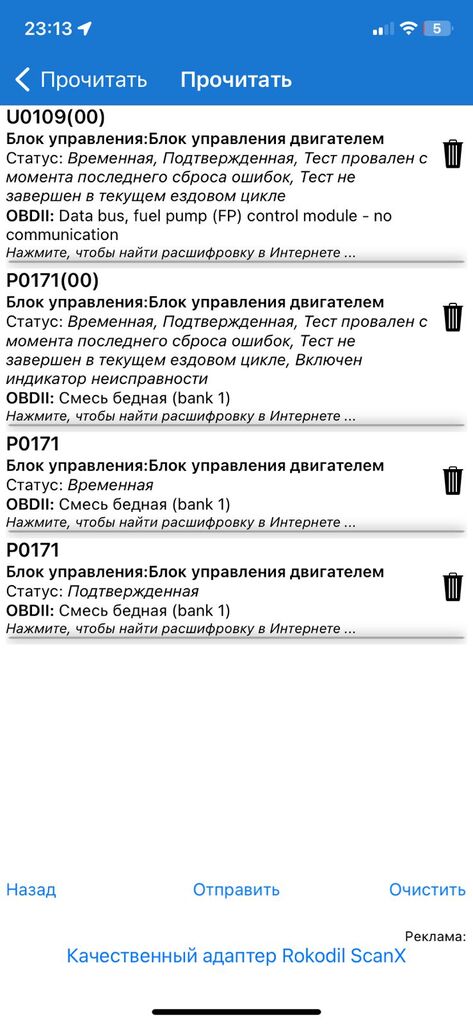Open the Rokodil ScanX adapter ad link
Viewport: 473px width, 1024px height.
tap(236, 956)
